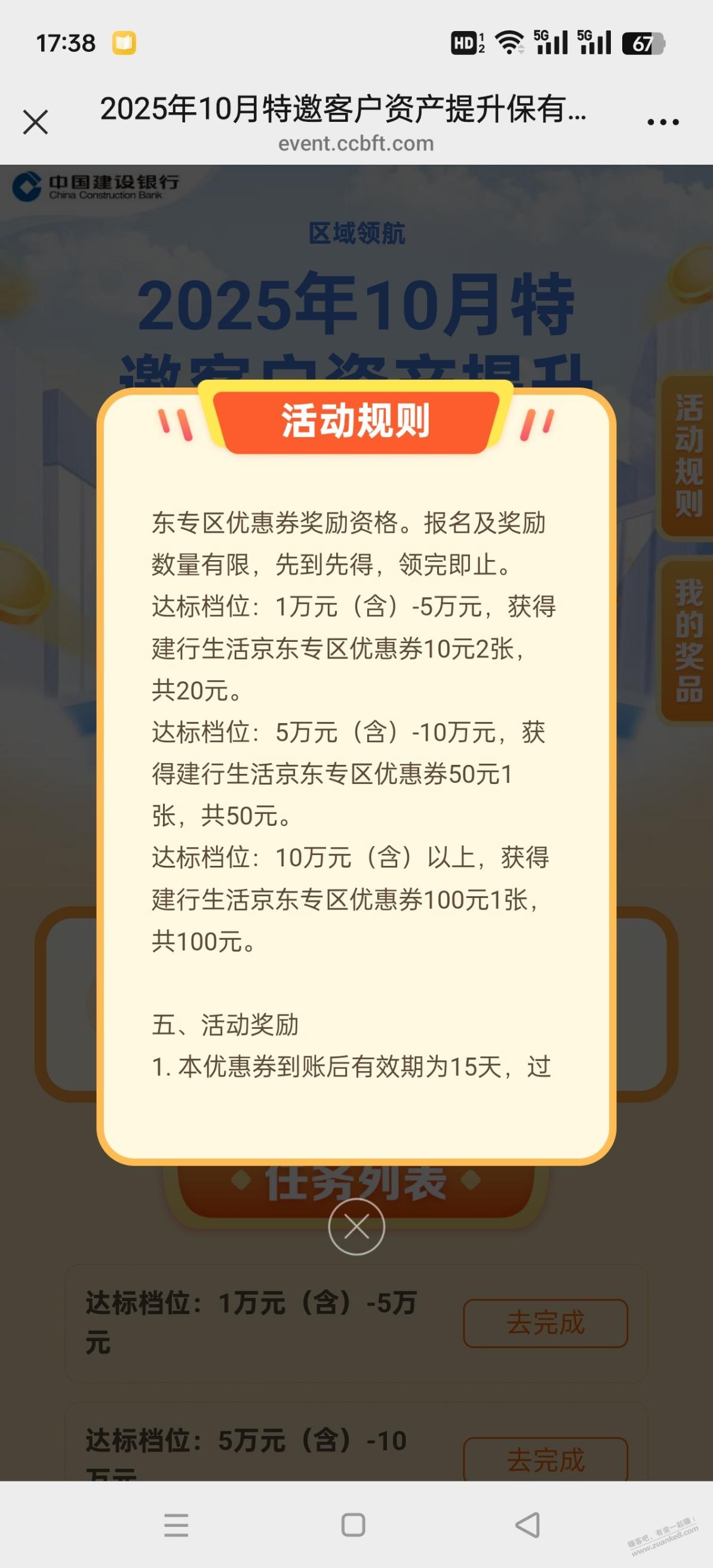Image resolution: width=713 pixels, height=1568 pixels.
Task: Tap 去完成 for the 5万元（含）-10万元 tier
Action: [x=545, y=1459]
